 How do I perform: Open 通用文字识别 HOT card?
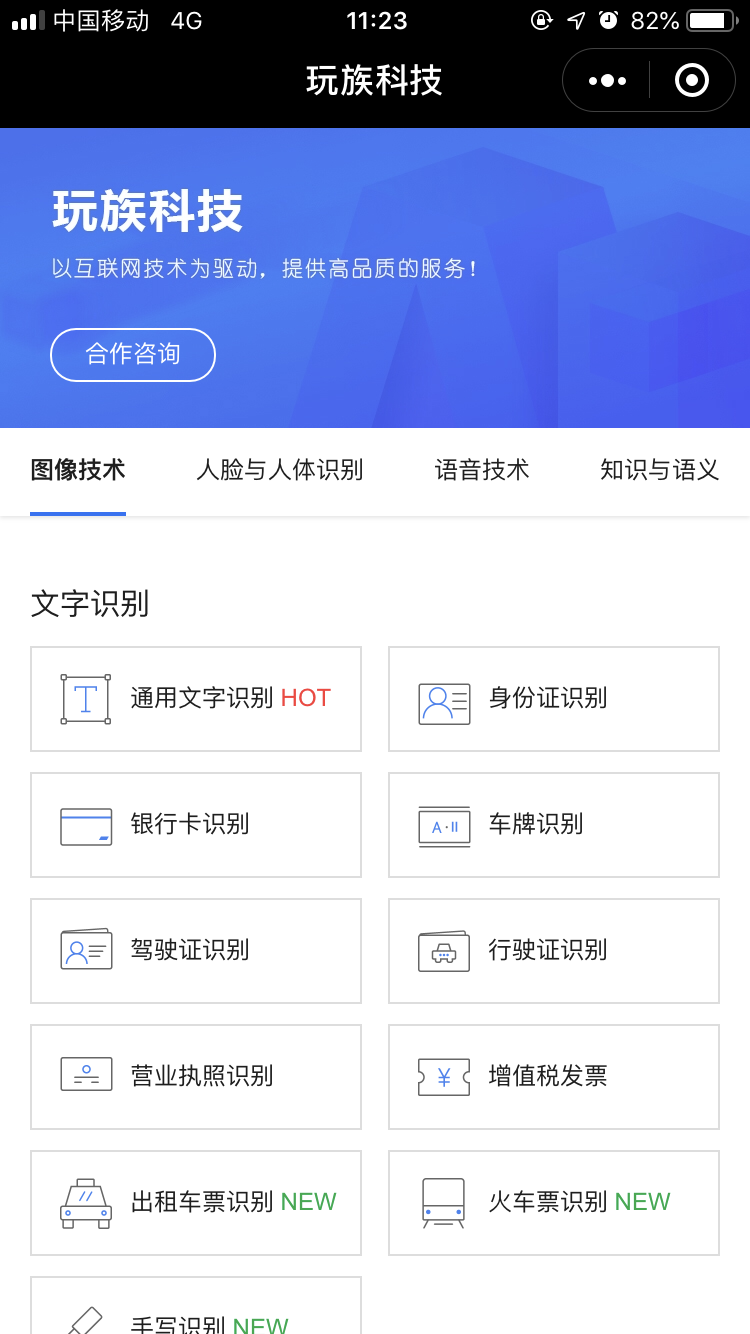[196, 699]
